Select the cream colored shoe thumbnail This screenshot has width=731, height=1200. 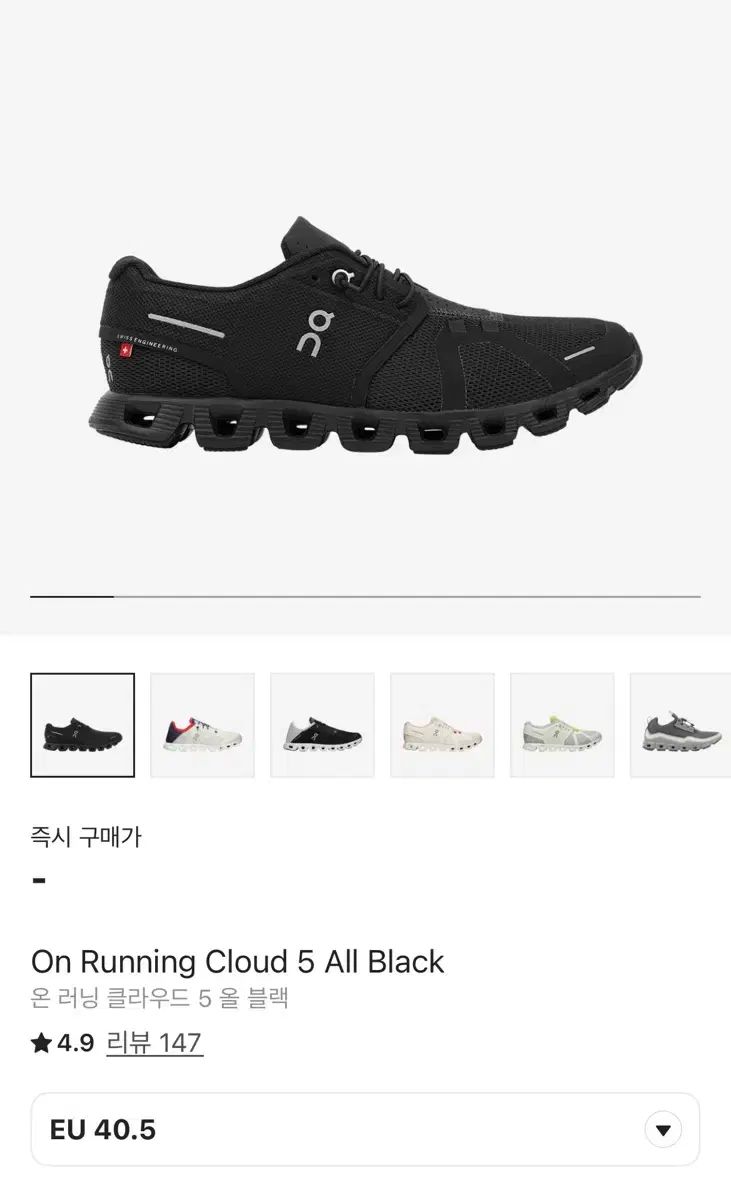click(443, 725)
